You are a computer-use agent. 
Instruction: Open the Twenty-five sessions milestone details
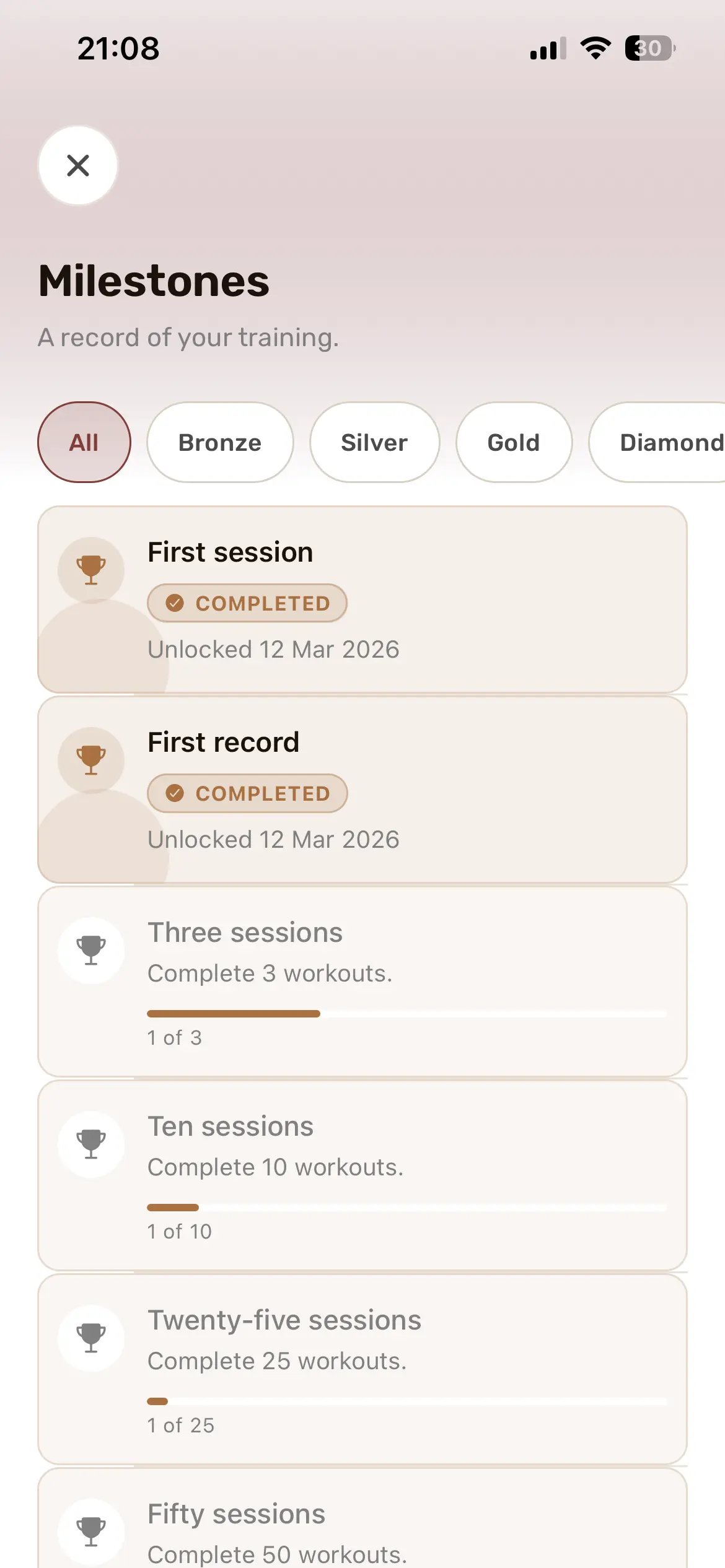(x=362, y=1369)
